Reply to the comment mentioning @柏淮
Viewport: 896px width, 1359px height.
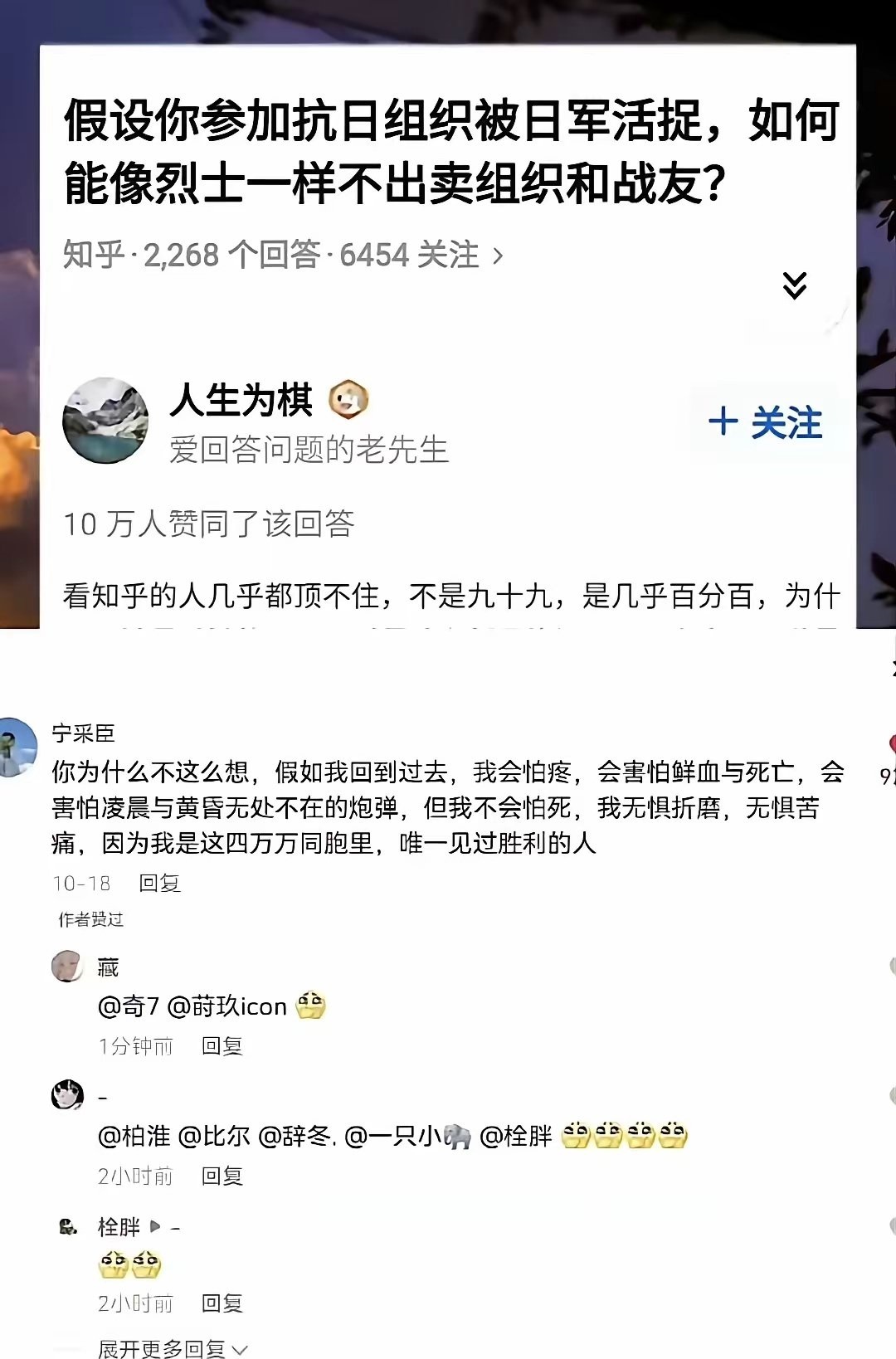[222, 1175]
